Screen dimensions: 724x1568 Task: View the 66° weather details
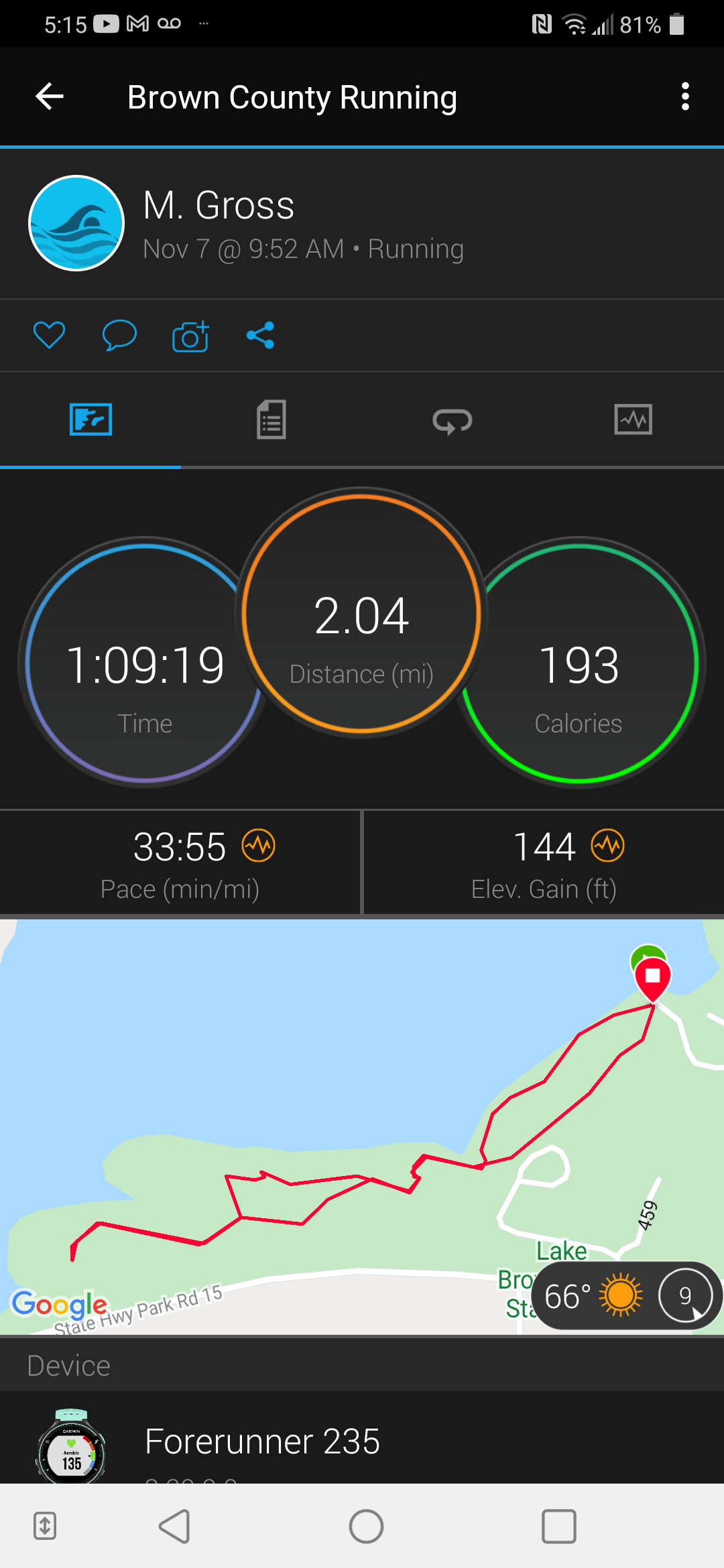pyautogui.click(x=593, y=1296)
